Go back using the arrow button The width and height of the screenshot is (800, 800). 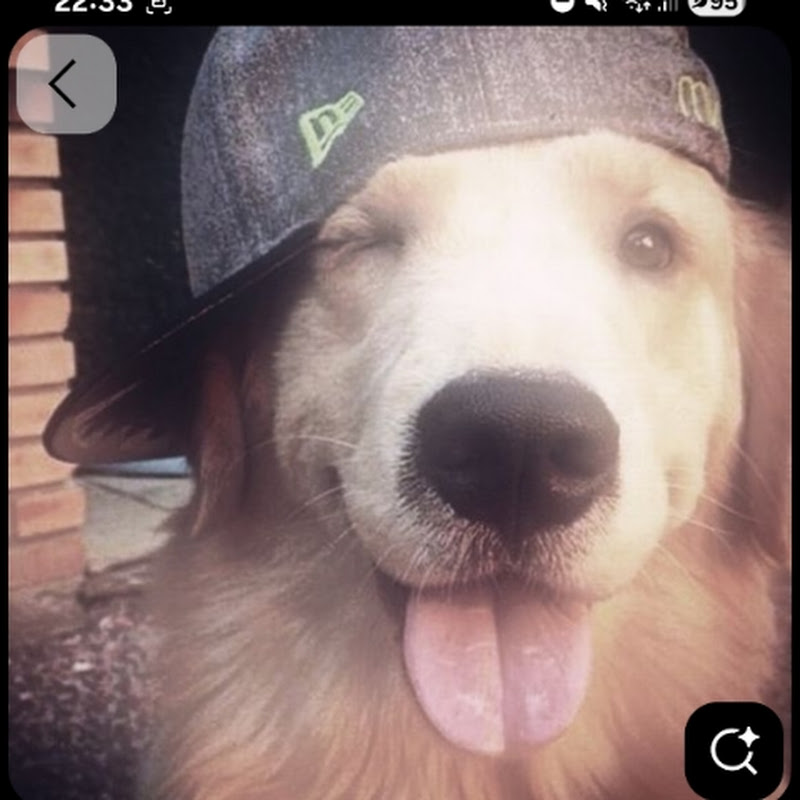(65, 84)
